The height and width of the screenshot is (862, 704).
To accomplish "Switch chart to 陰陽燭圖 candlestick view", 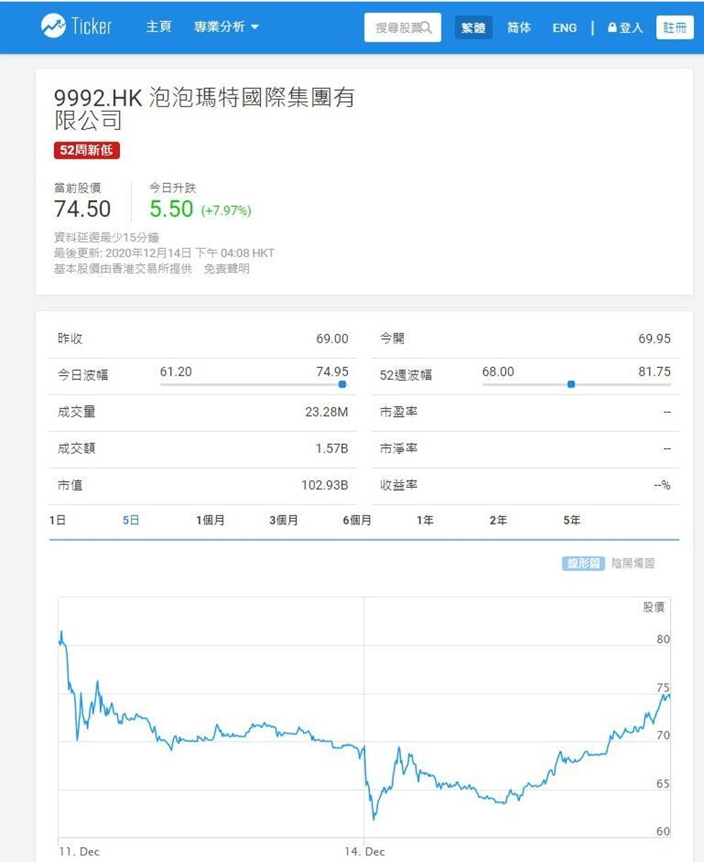I will tap(633, 563).
